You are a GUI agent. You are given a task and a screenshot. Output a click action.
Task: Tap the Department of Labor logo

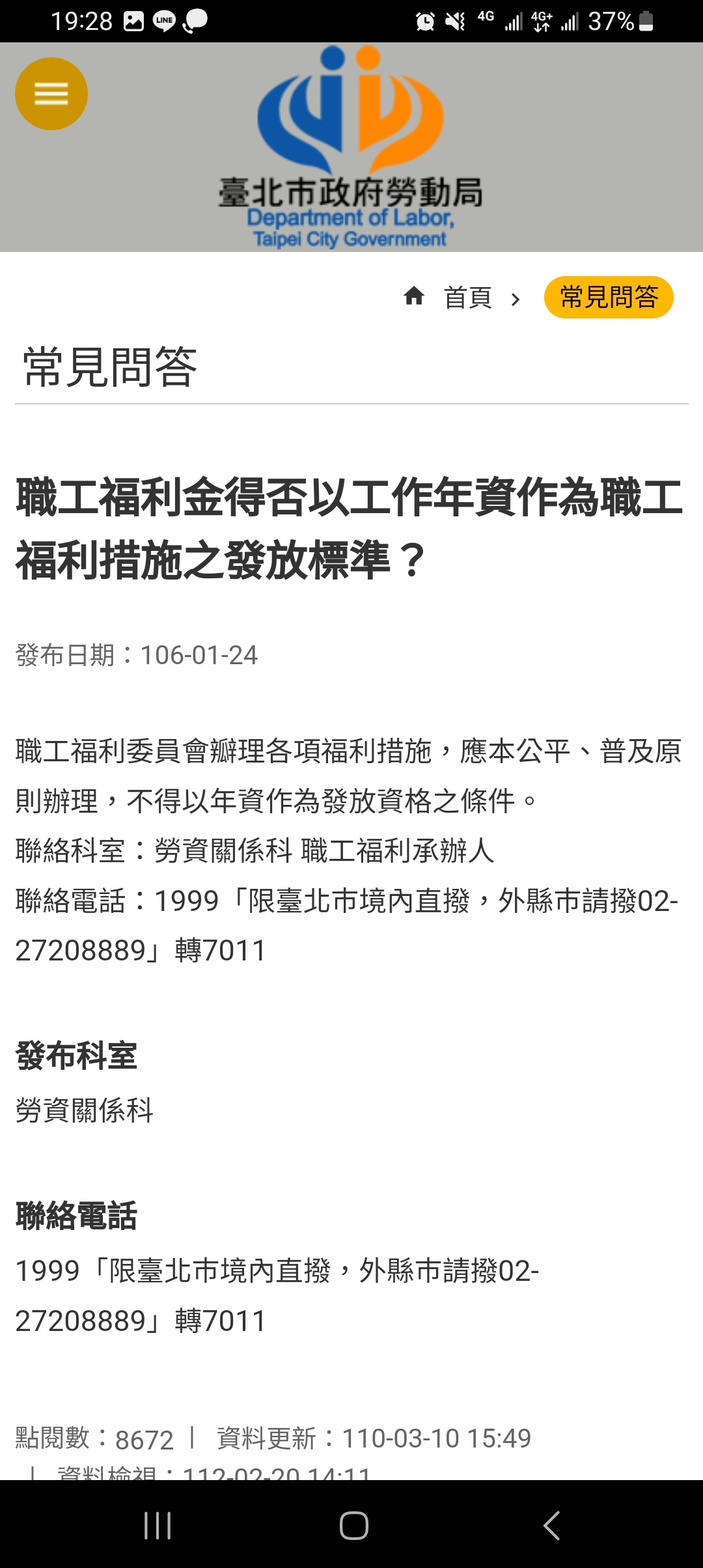coord(351,147)
